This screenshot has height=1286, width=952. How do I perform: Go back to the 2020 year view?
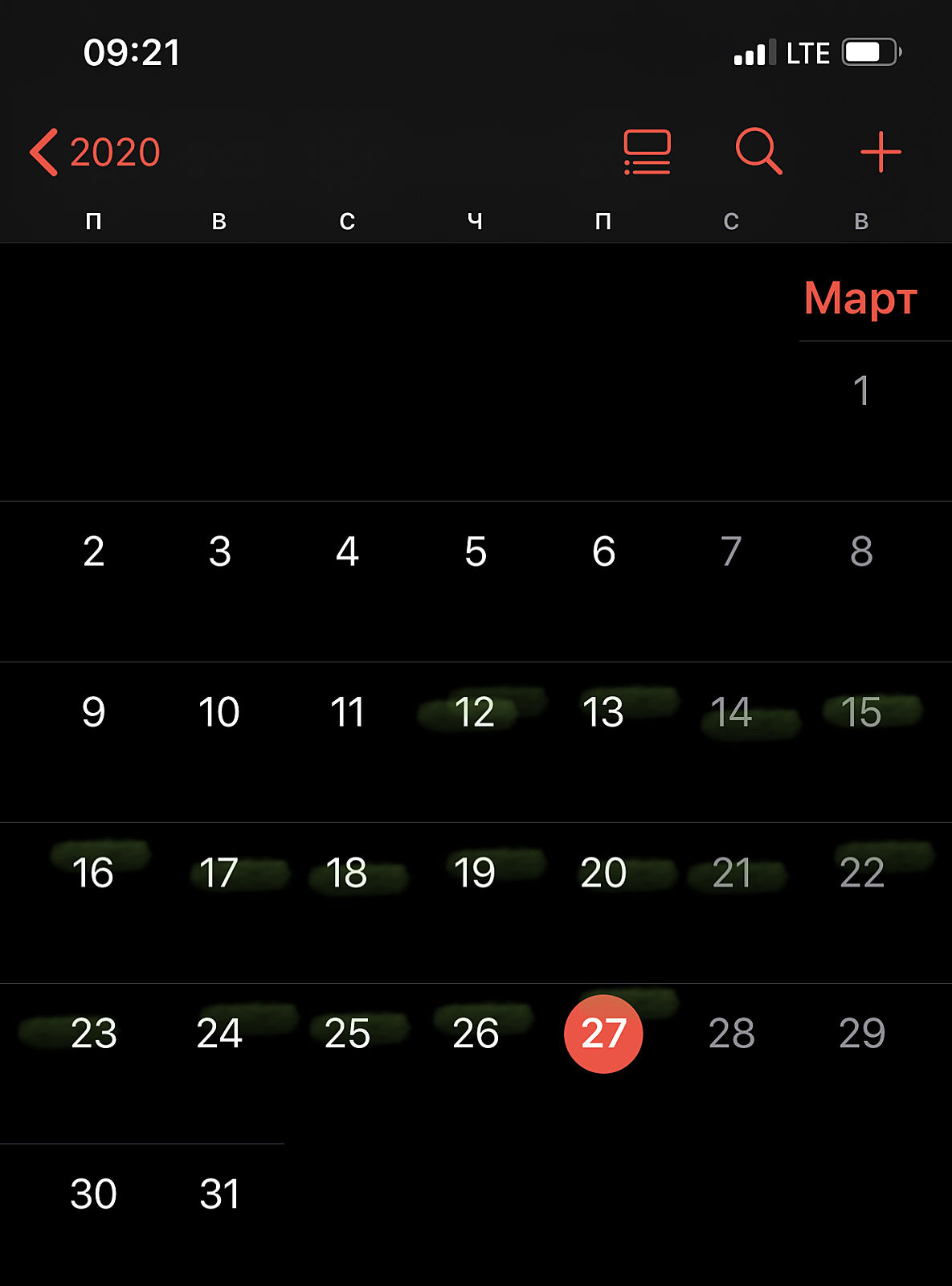[x=95, y=152]
